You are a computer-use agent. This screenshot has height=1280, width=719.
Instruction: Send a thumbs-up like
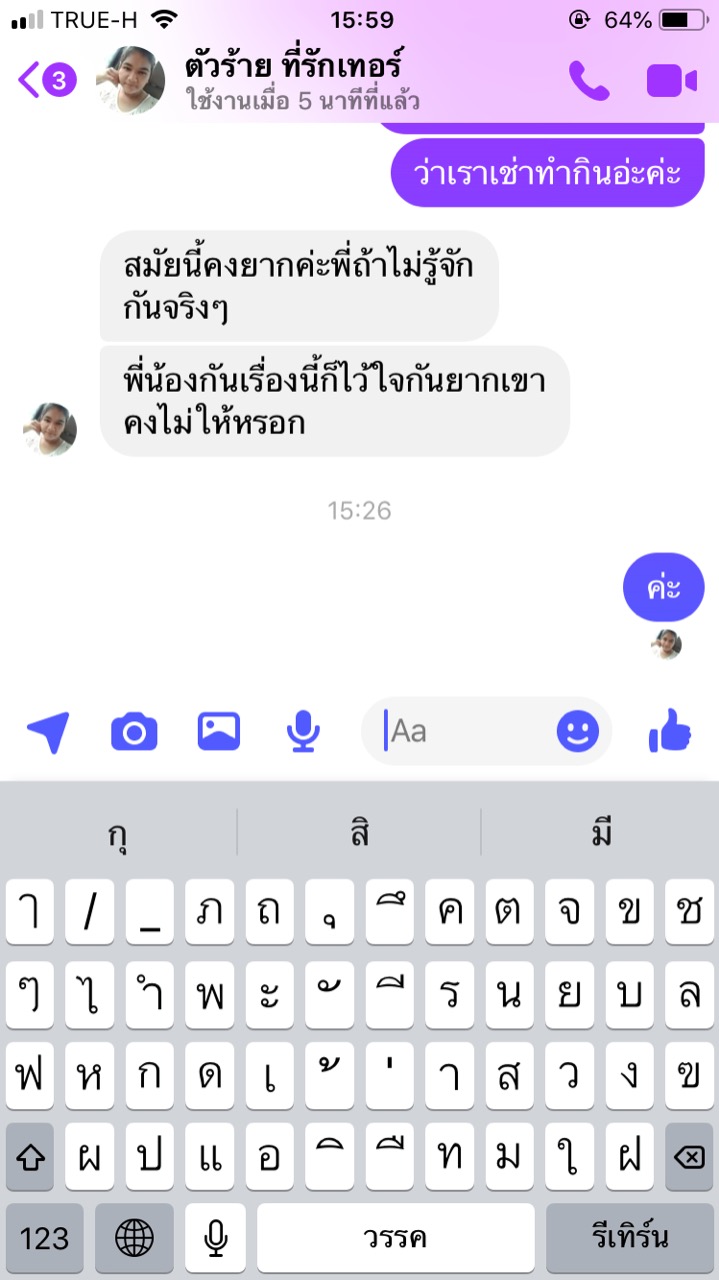click(670, 732)
